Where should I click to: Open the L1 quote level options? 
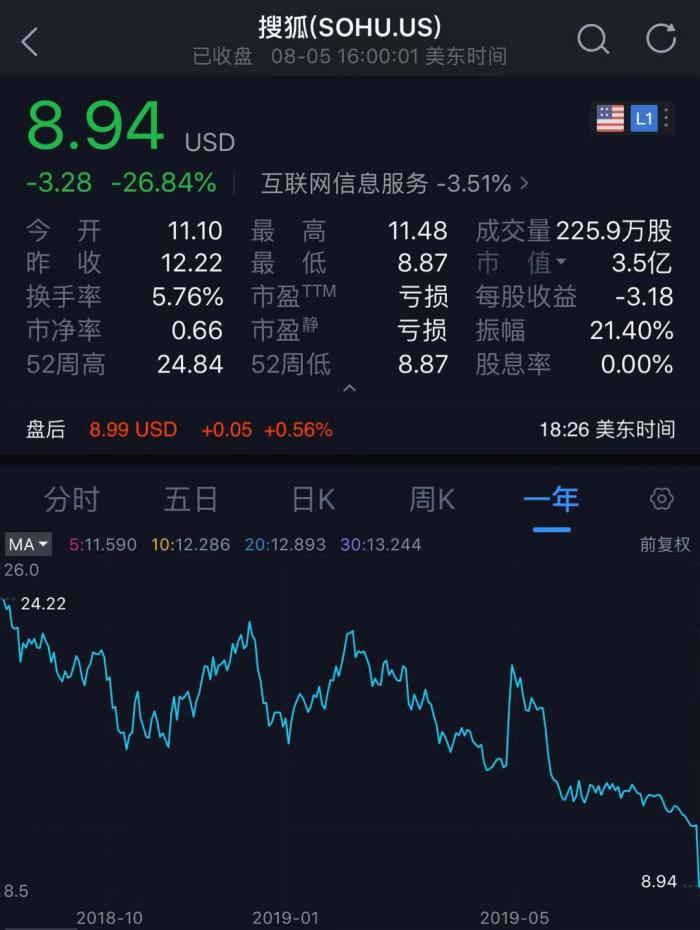click(x=644, y=119)
